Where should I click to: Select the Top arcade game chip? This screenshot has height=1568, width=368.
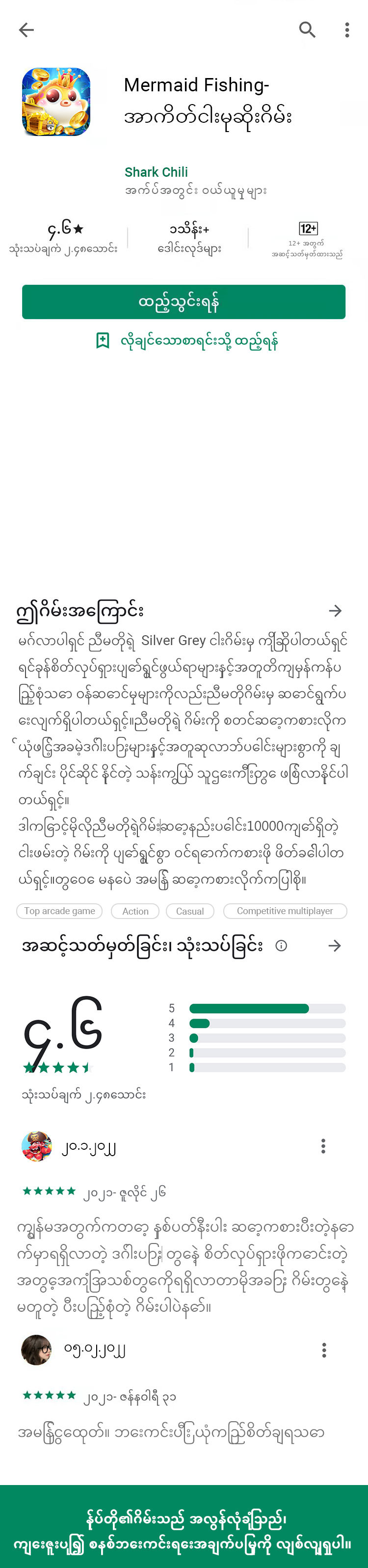click(x=59, y=911)
